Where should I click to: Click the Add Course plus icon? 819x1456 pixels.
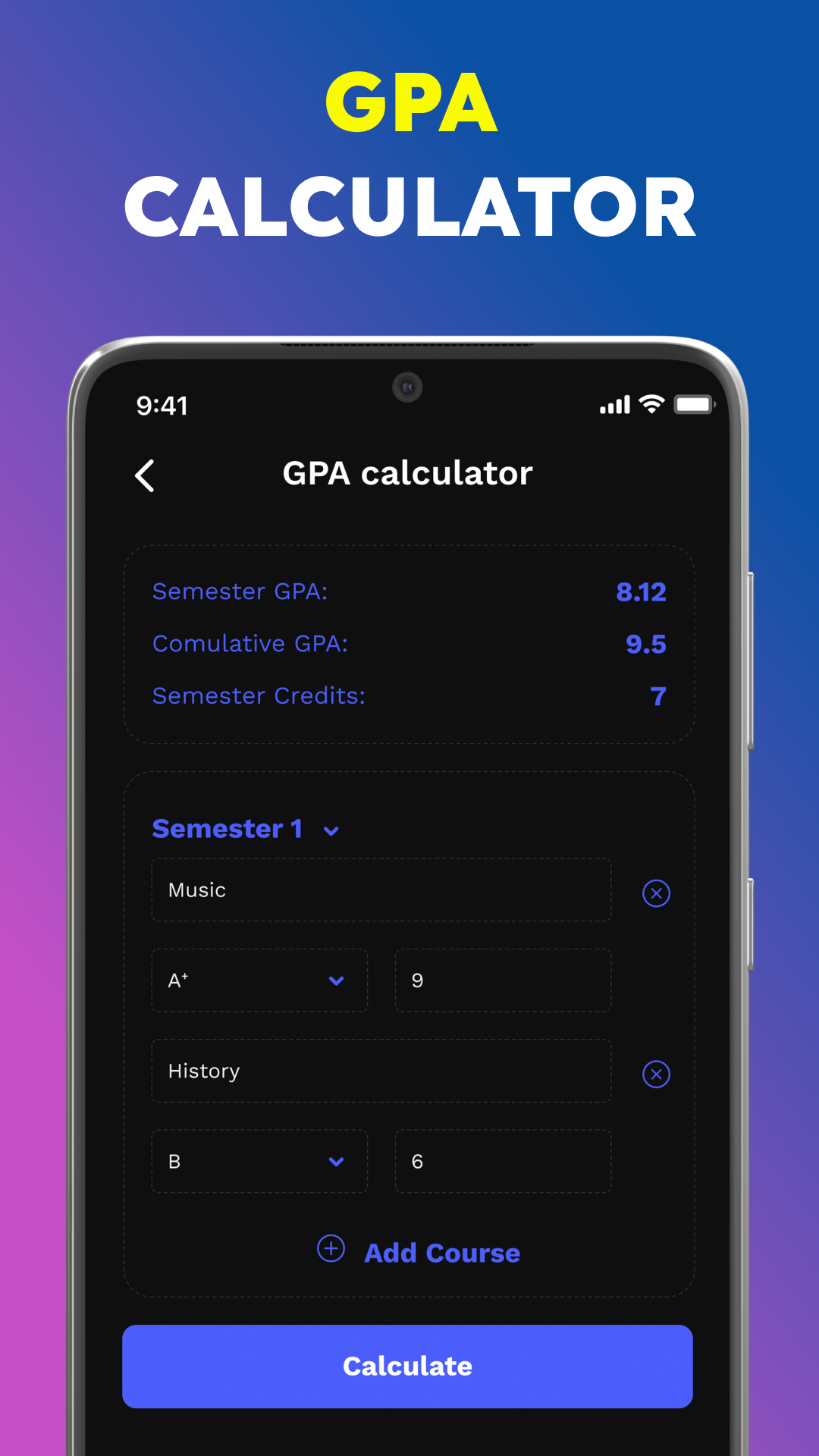[330, 1248]
